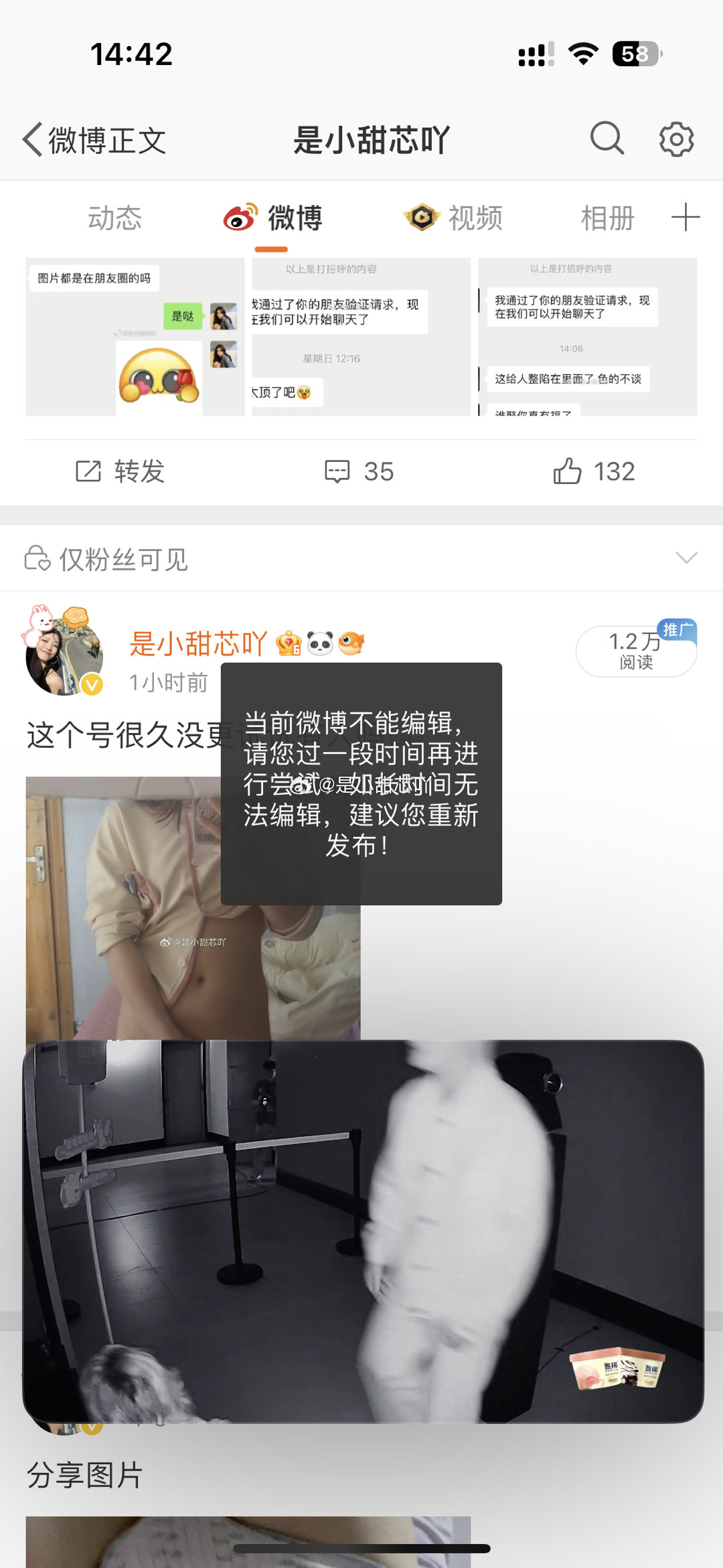723x1568 pixels.
Task: Open the 相册 tab
Action: (x=607, y=218)
